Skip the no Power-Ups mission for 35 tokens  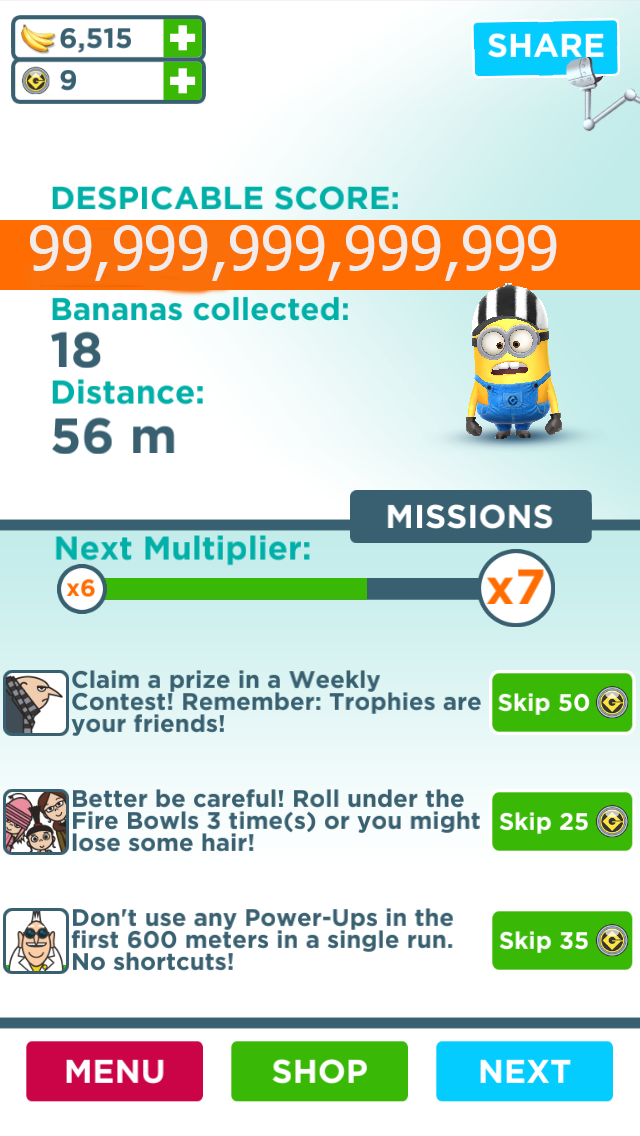[562, 941]
